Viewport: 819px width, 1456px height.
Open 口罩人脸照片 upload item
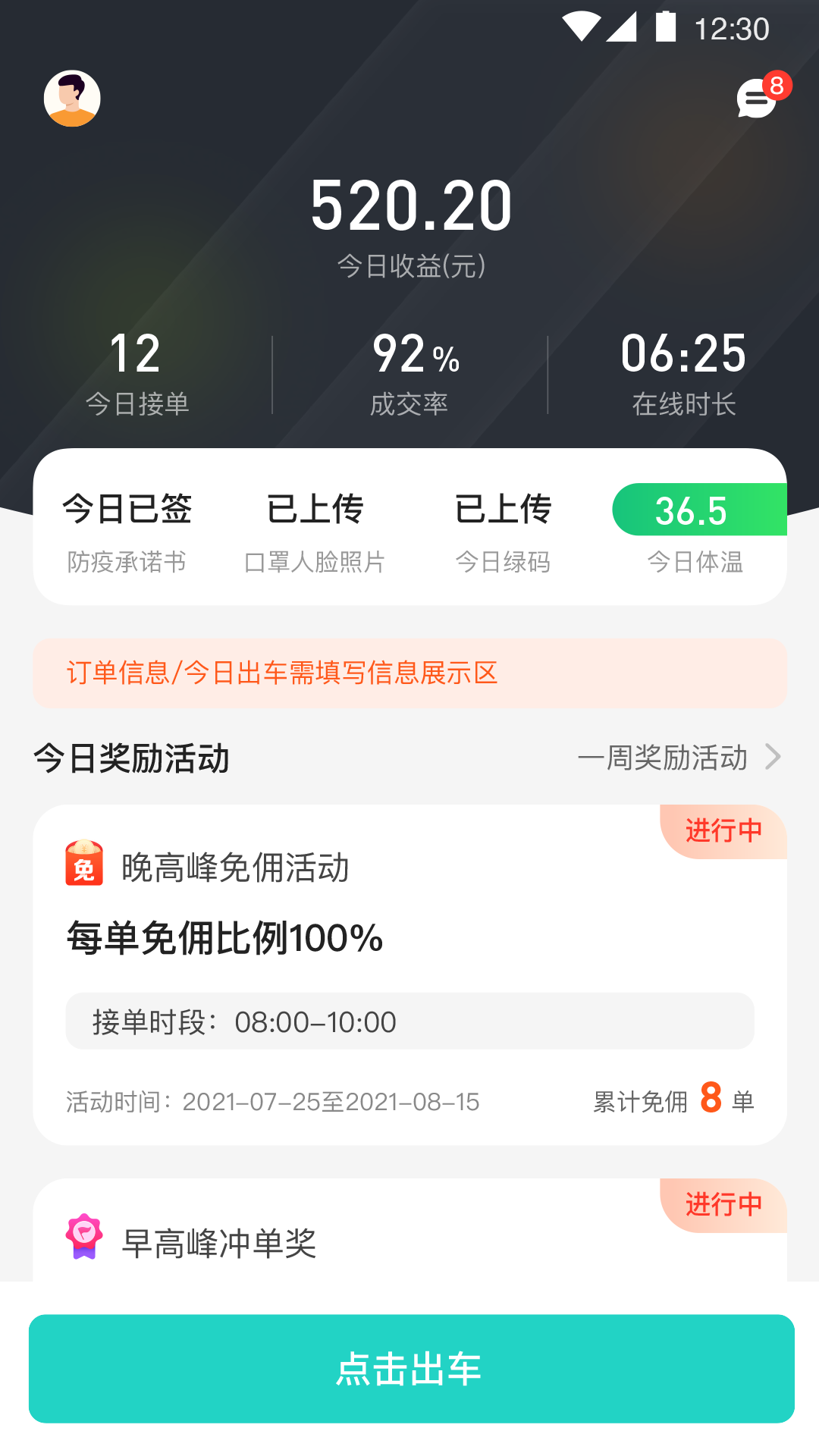tap(315, 529)
